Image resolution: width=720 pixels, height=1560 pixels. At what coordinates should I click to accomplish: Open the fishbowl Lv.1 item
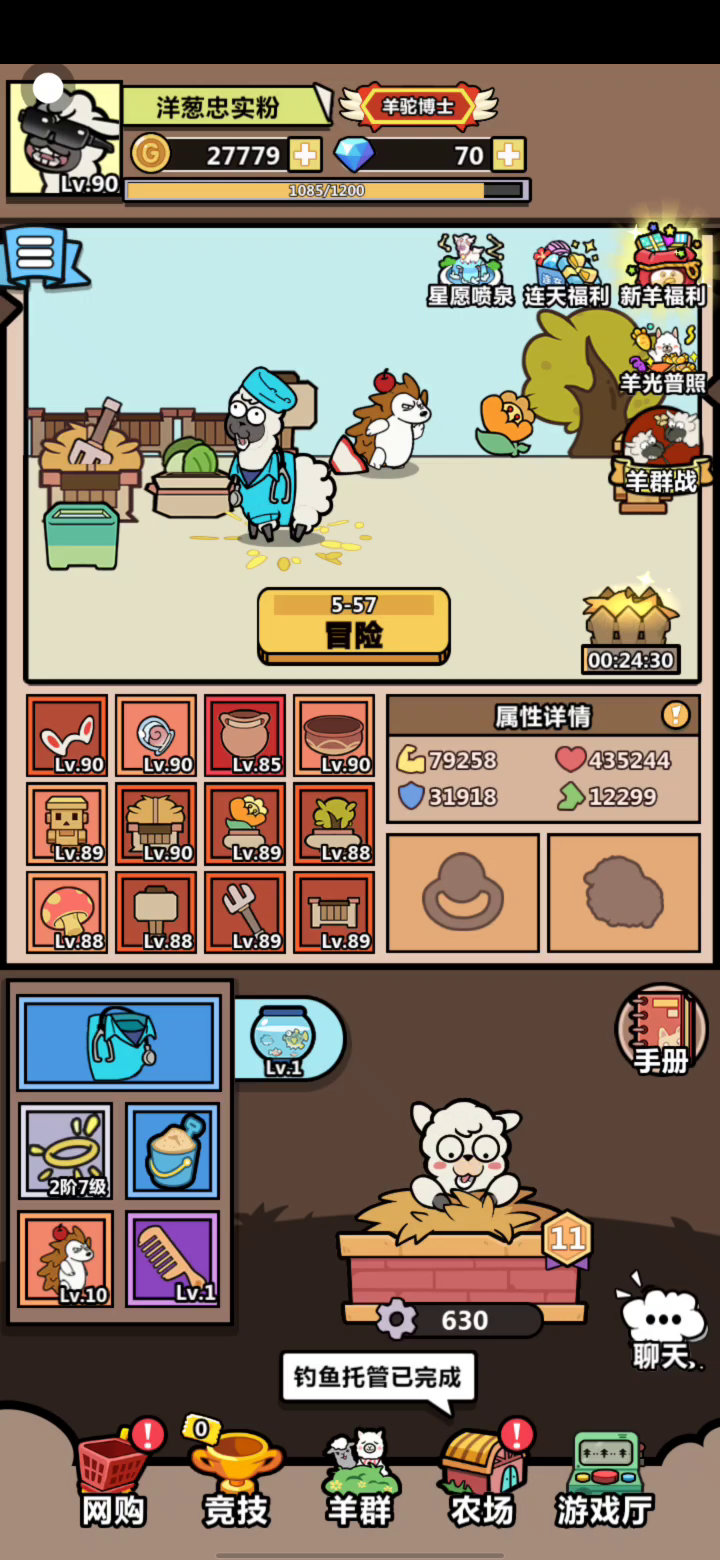coord(284,1040)
